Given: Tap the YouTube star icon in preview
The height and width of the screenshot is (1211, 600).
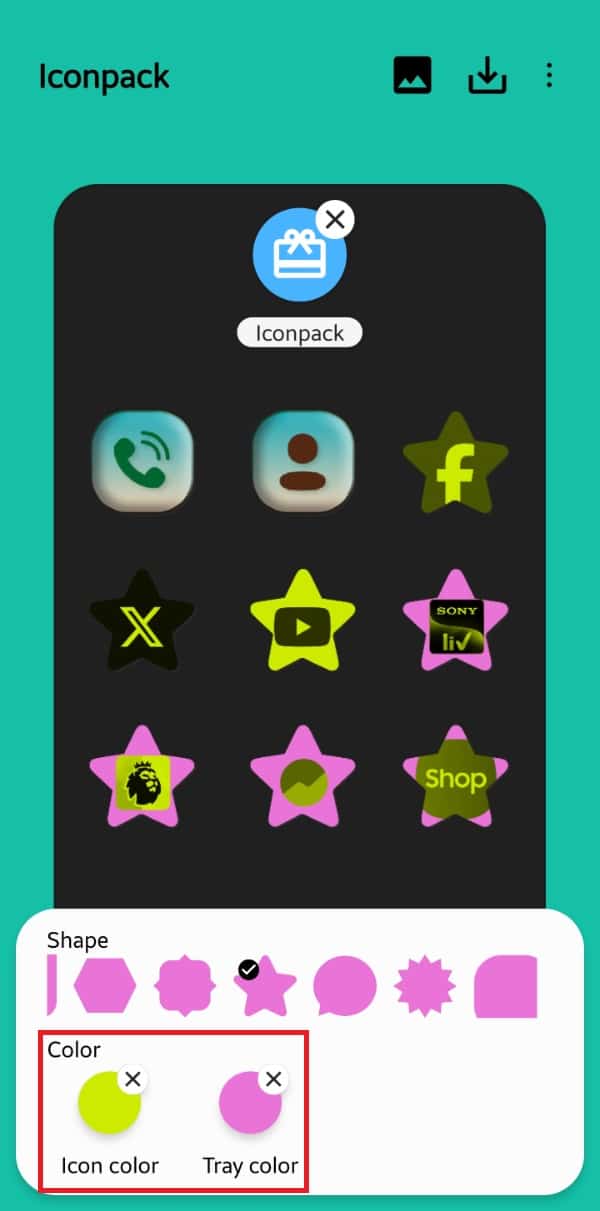Looking at the screenshot, I should [301, 621].
